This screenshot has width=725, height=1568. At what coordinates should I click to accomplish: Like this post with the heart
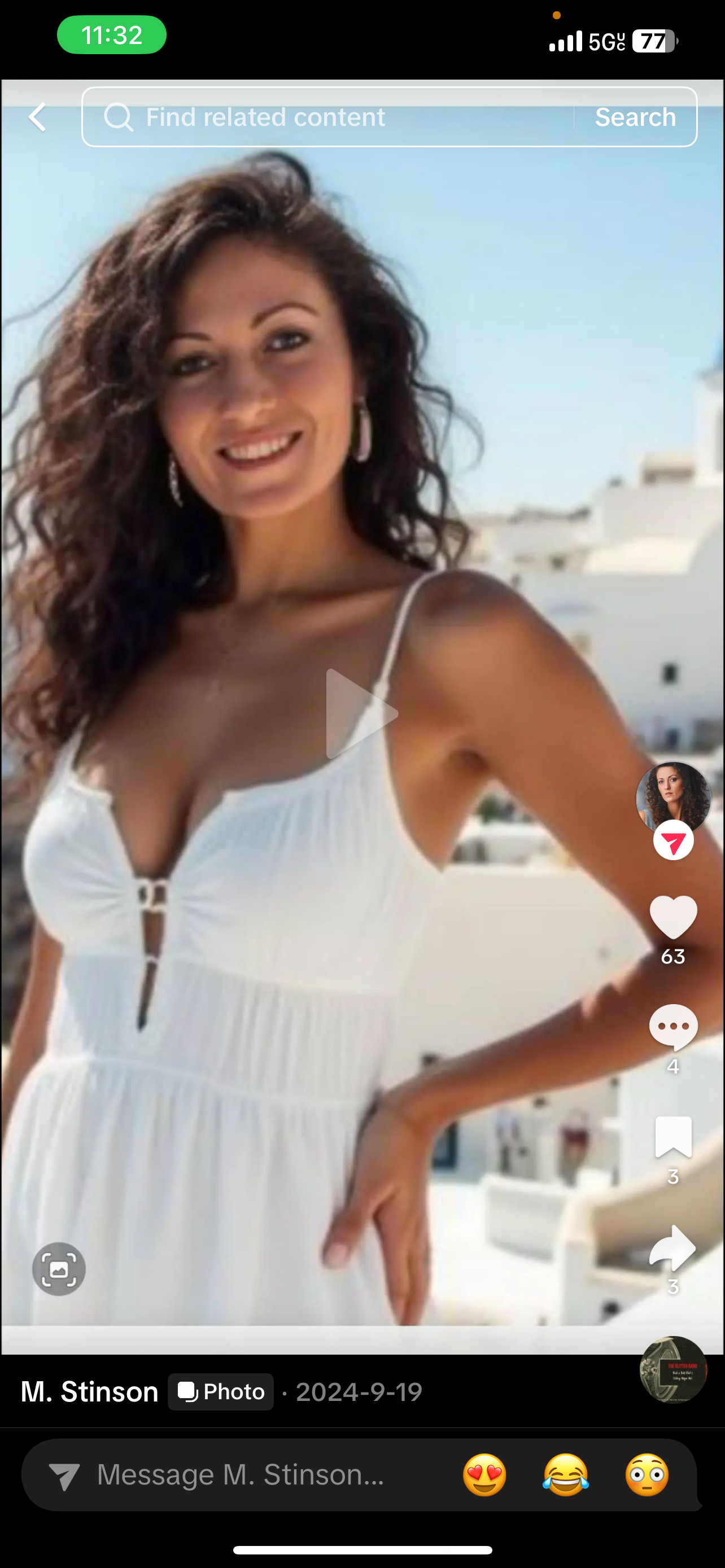[x=672, y=917]
